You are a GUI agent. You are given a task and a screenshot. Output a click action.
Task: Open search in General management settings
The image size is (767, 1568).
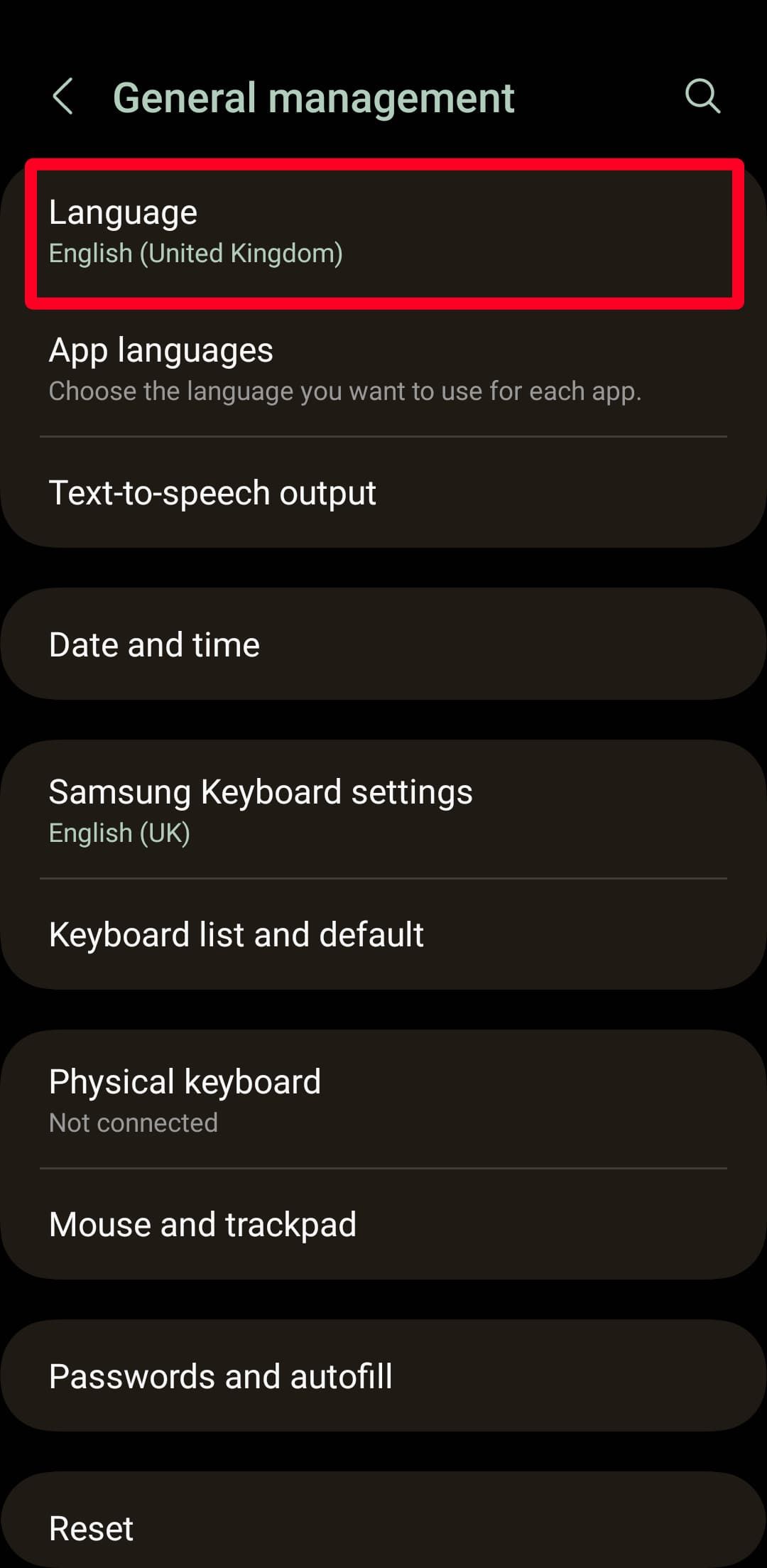[702, 97]
